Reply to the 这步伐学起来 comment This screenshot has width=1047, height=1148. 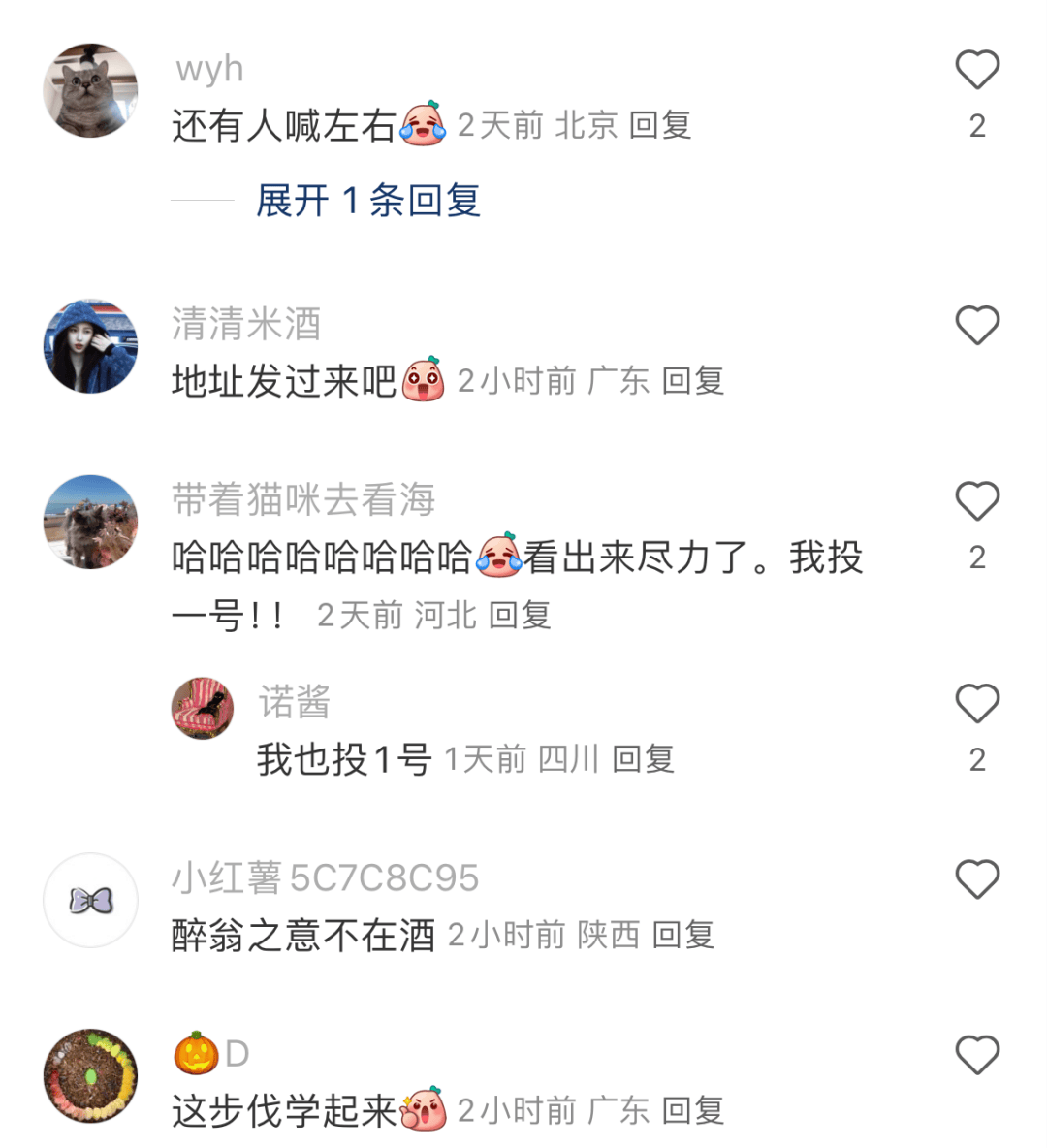(692, 1110)
